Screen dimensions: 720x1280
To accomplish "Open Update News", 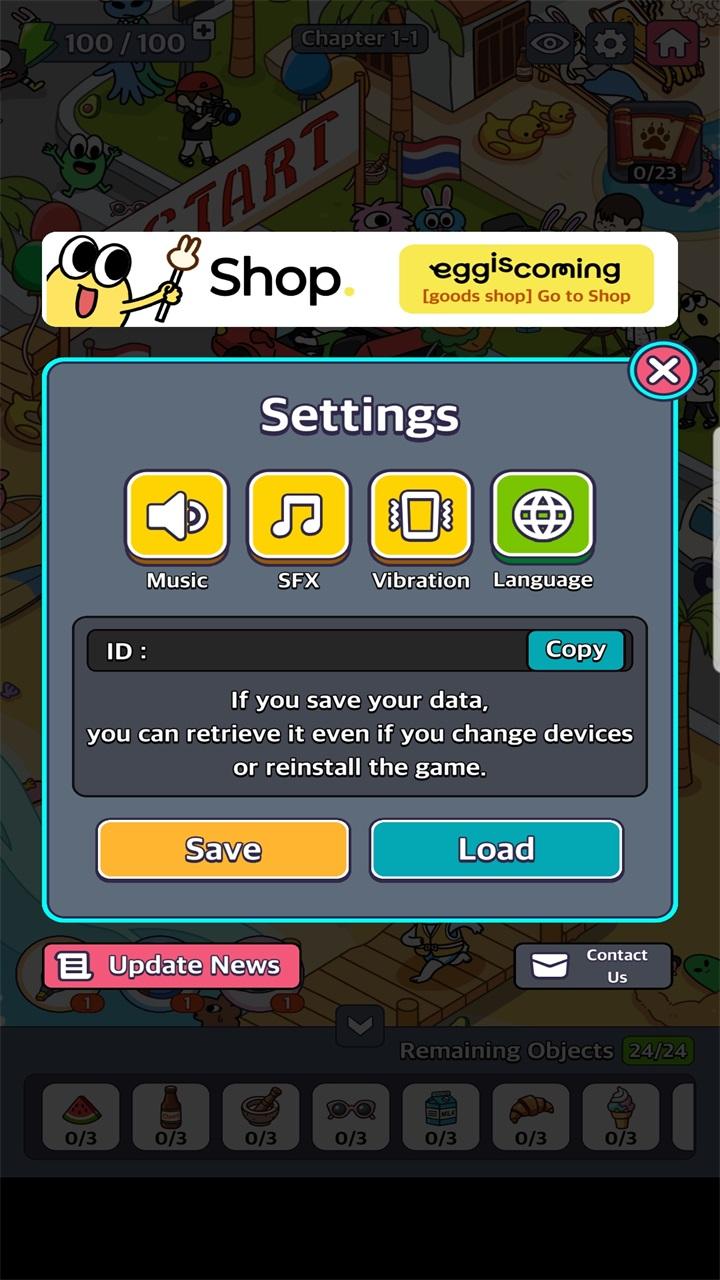I will [x=172, y=966].
